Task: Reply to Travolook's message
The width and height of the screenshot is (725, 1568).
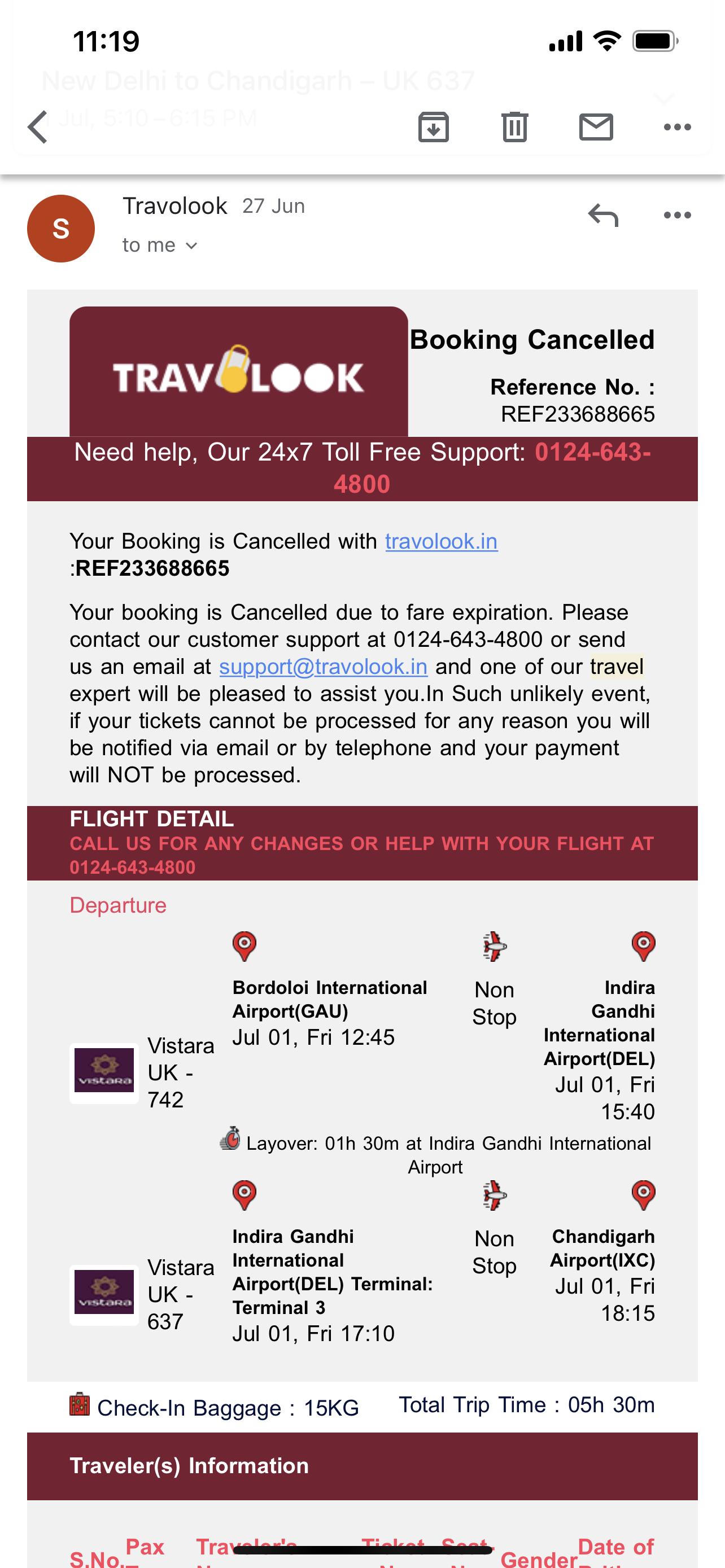Action: point(602,216)
